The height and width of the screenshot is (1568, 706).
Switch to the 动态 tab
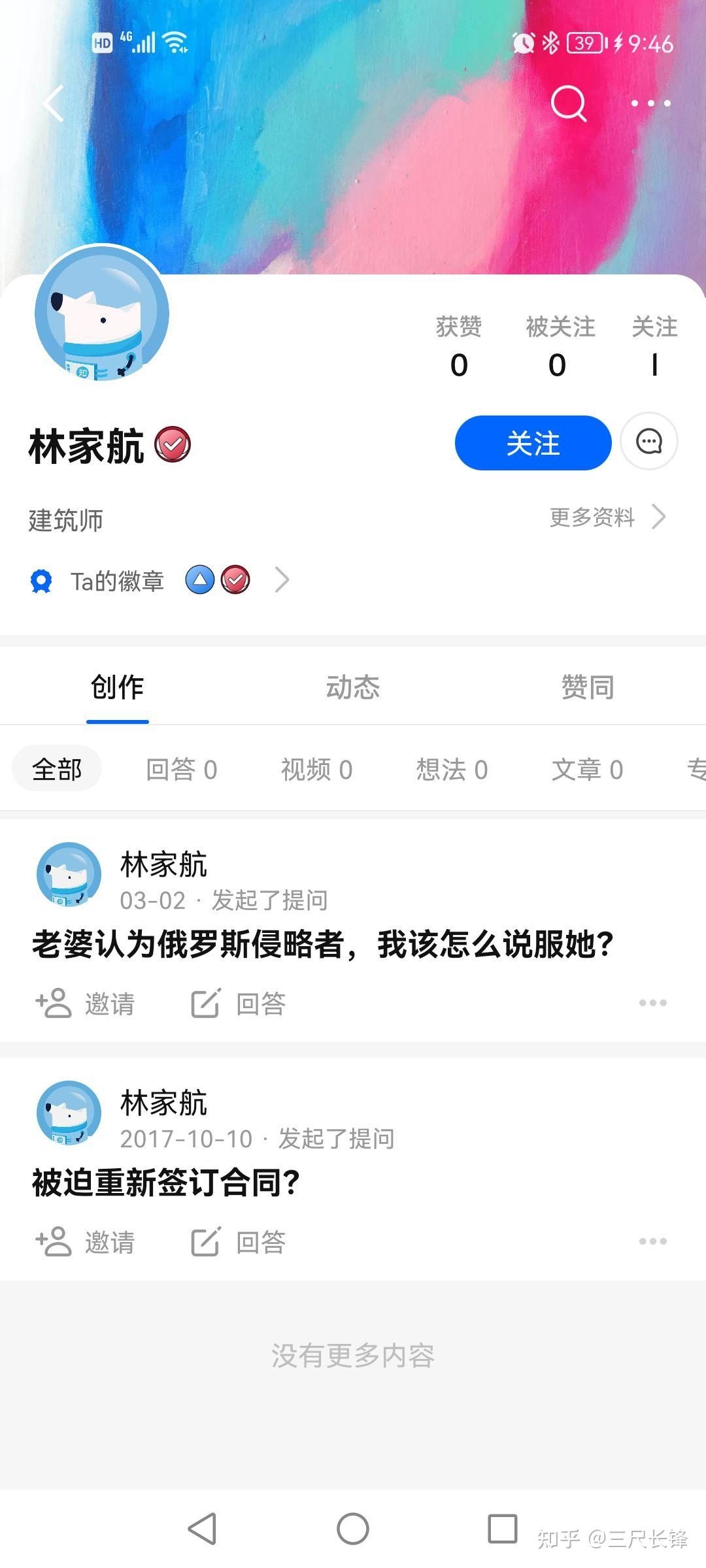pos(352,687)
